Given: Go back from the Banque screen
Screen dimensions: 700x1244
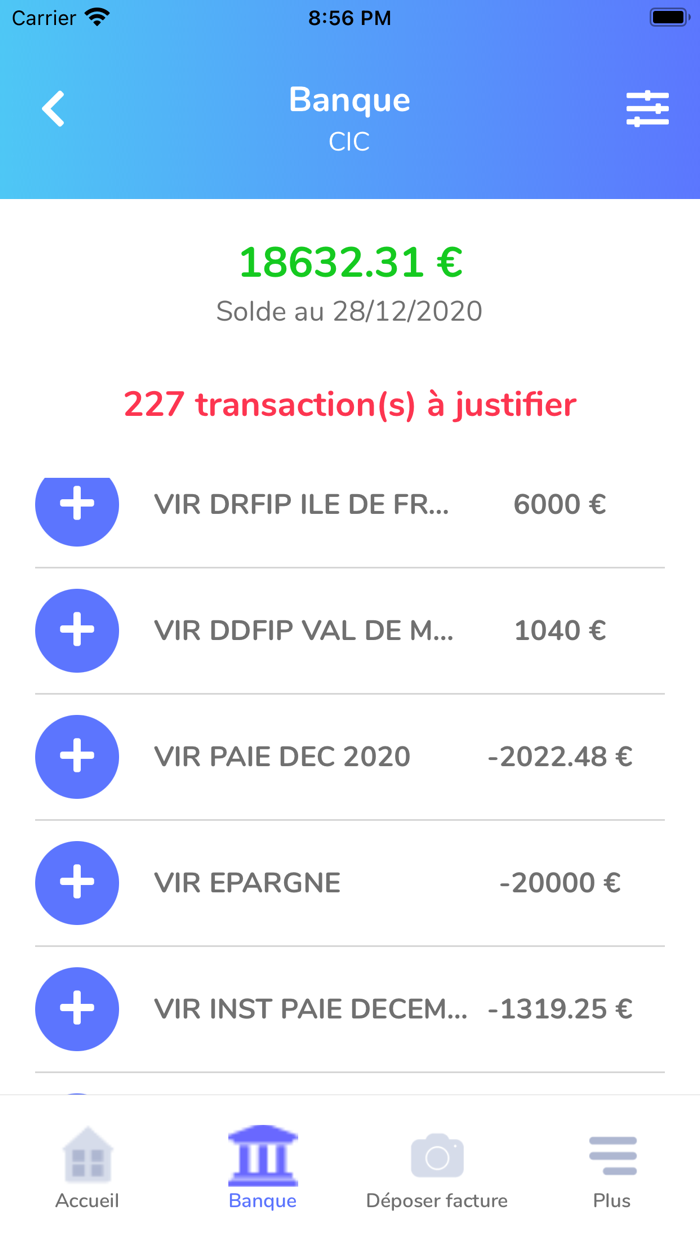Looking at the screenshot, I should [x=54, y=109].
